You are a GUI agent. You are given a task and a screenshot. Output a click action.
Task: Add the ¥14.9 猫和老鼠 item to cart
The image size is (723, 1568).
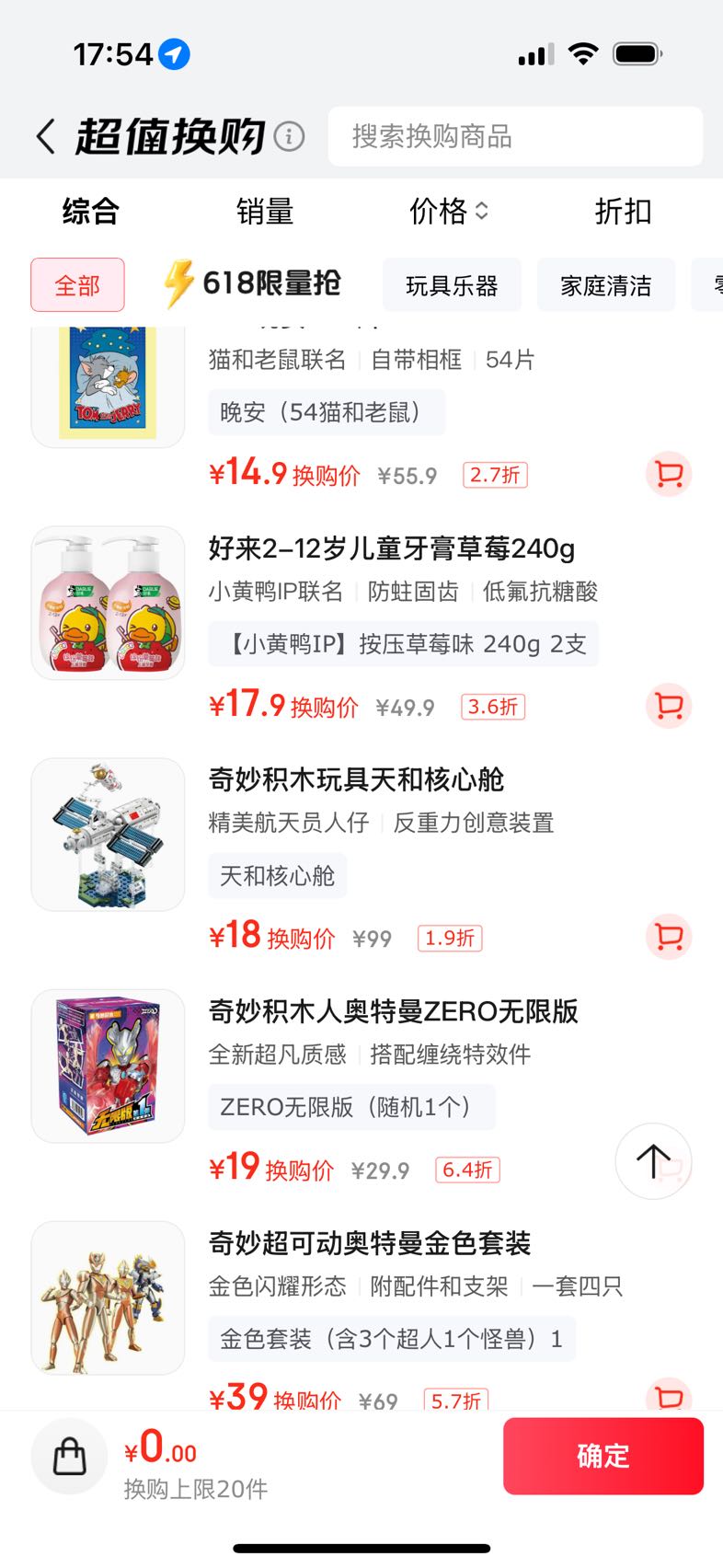tap(669, 474)
